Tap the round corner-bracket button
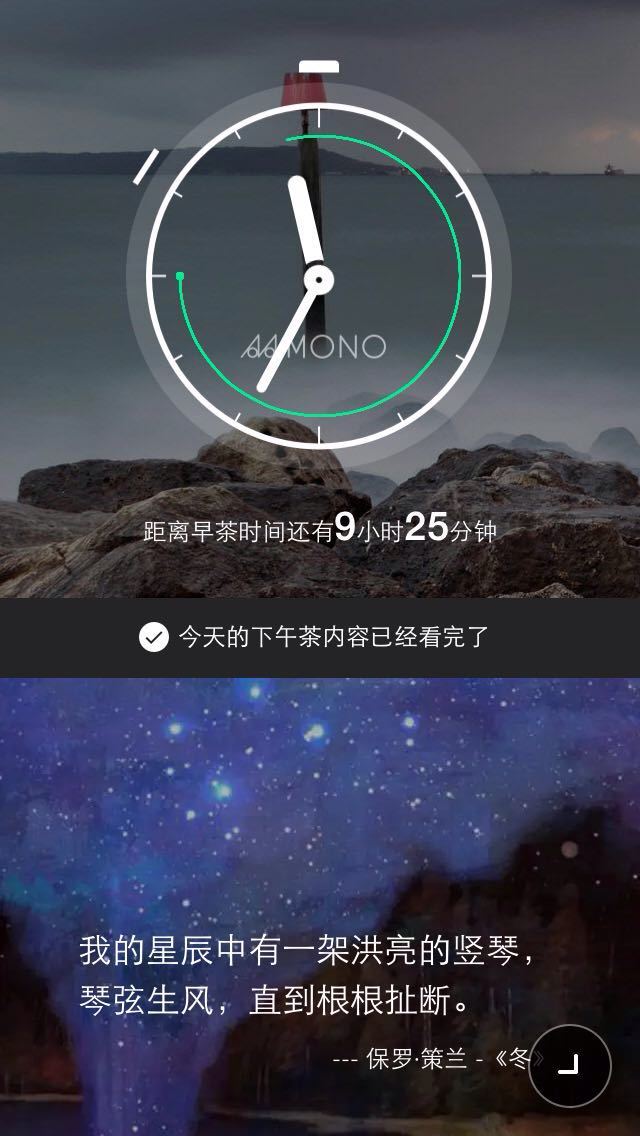The image size is (640, 1136). tap(569, 1064)
